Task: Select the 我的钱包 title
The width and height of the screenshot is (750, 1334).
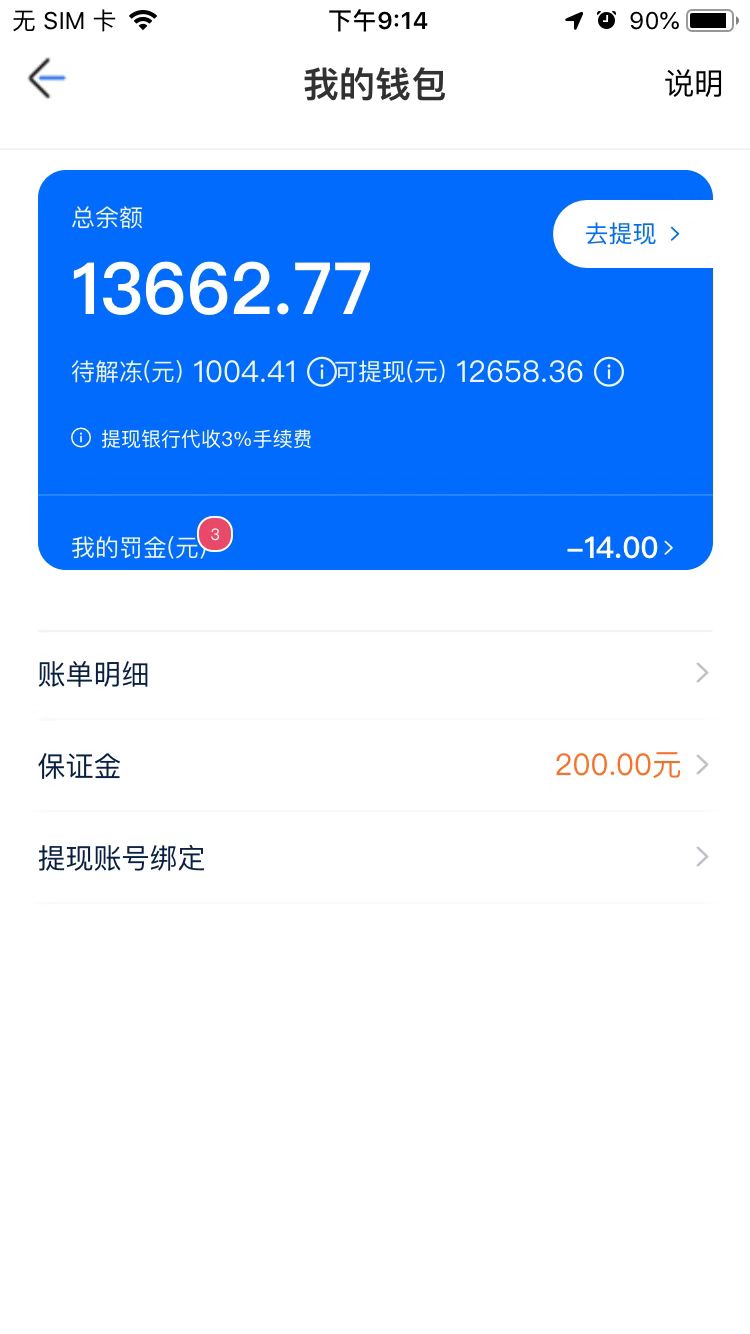Action: pyautogui.click(x=375, y=85)
